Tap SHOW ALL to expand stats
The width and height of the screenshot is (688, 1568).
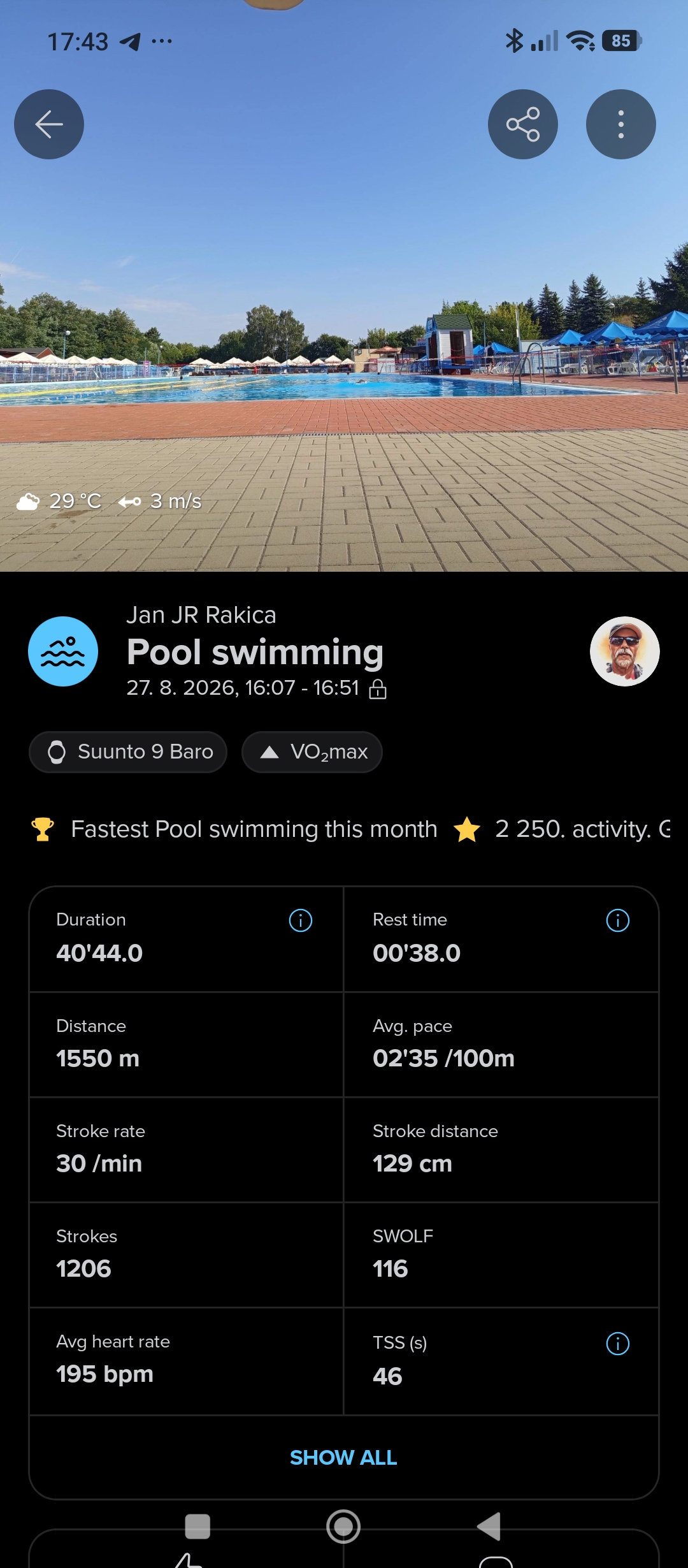tap(343, 1458)
